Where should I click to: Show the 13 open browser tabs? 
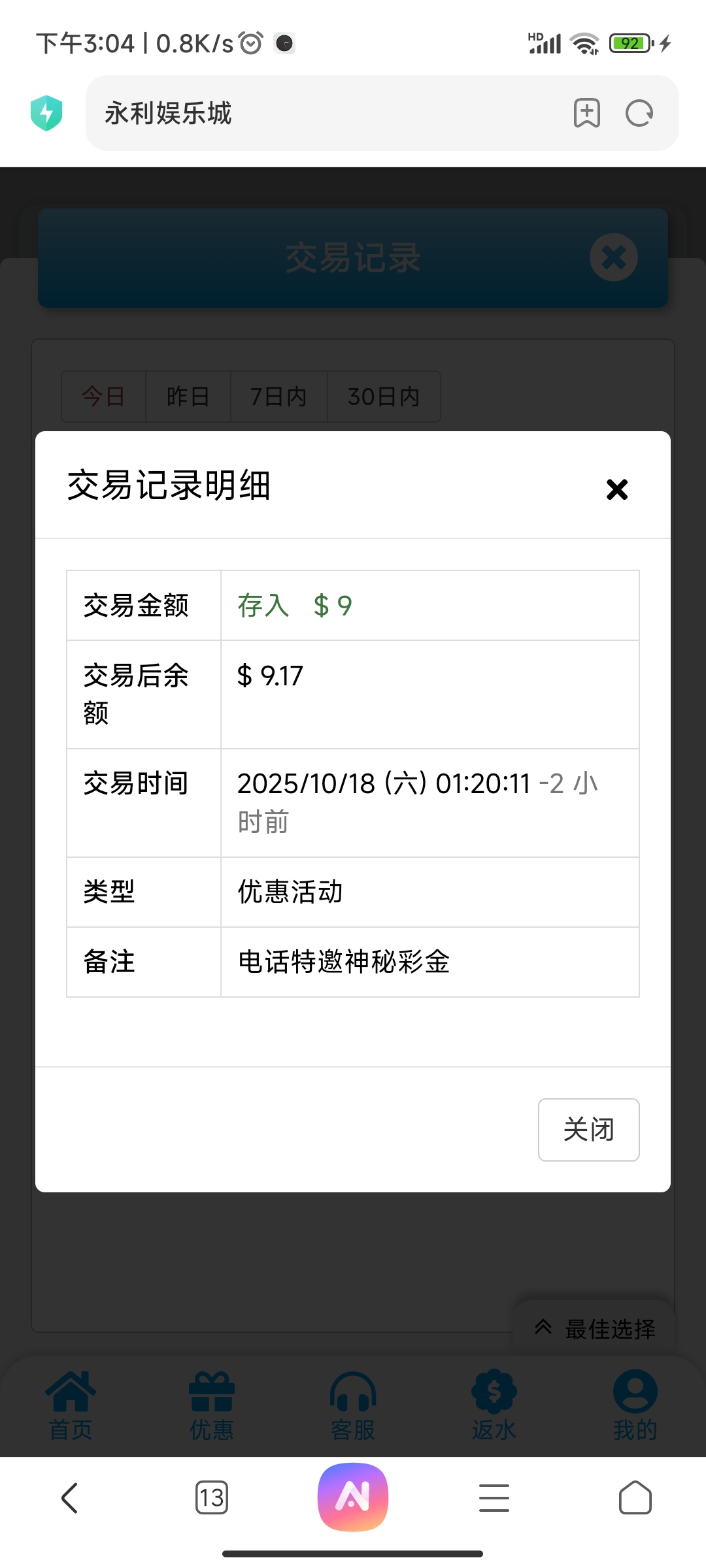(211, 1497)
